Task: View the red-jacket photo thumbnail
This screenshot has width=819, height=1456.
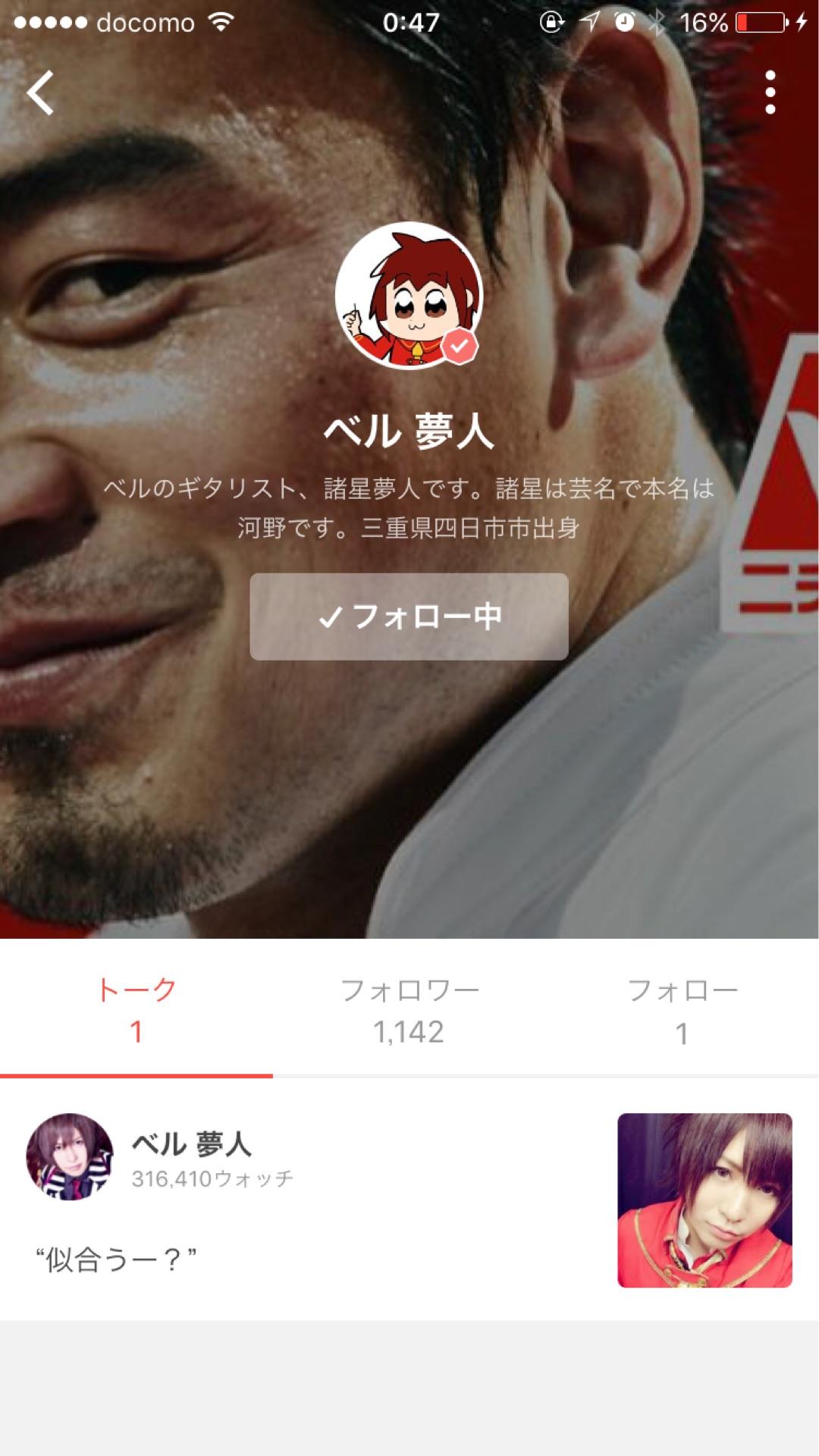Action: (704, 1200)
